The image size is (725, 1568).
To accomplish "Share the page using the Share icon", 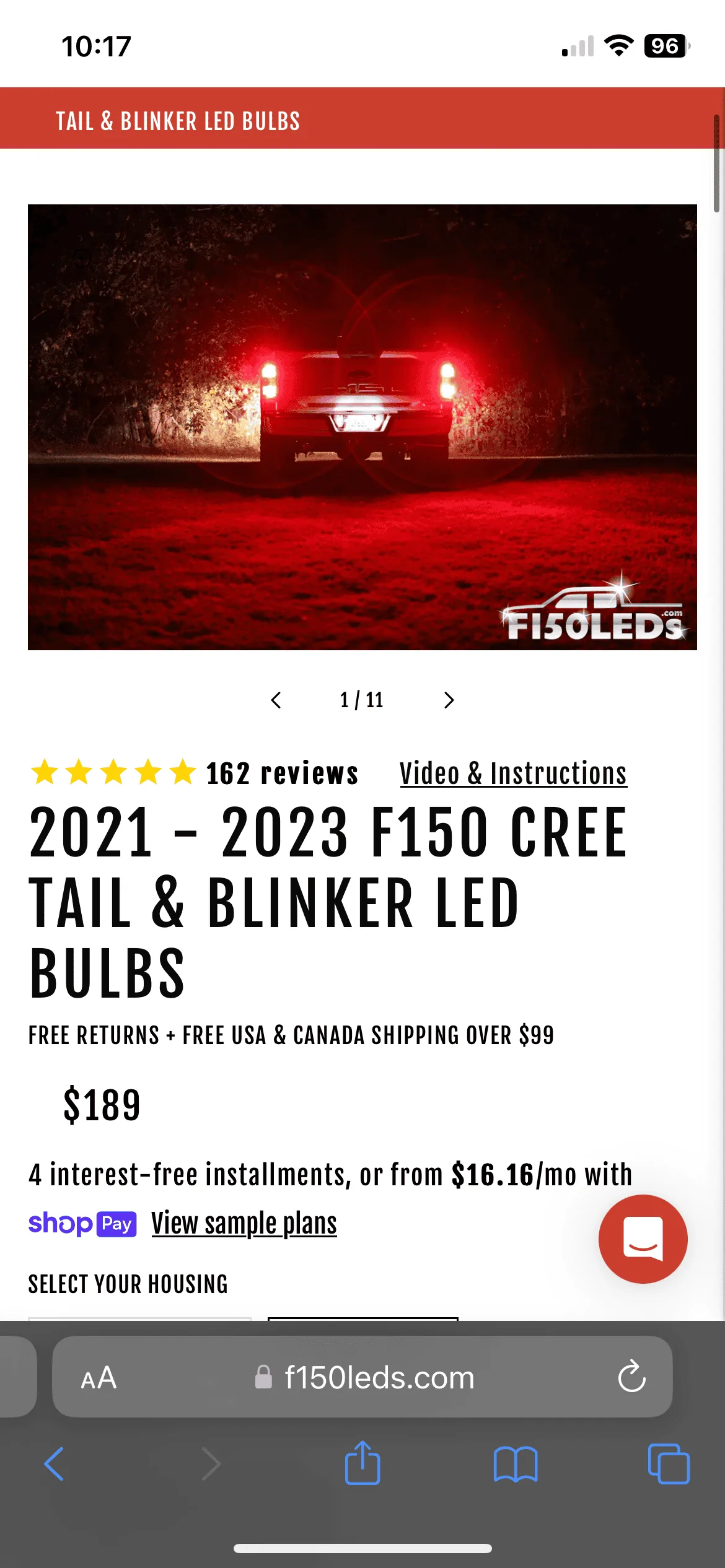I will (x=362, y=1465).
